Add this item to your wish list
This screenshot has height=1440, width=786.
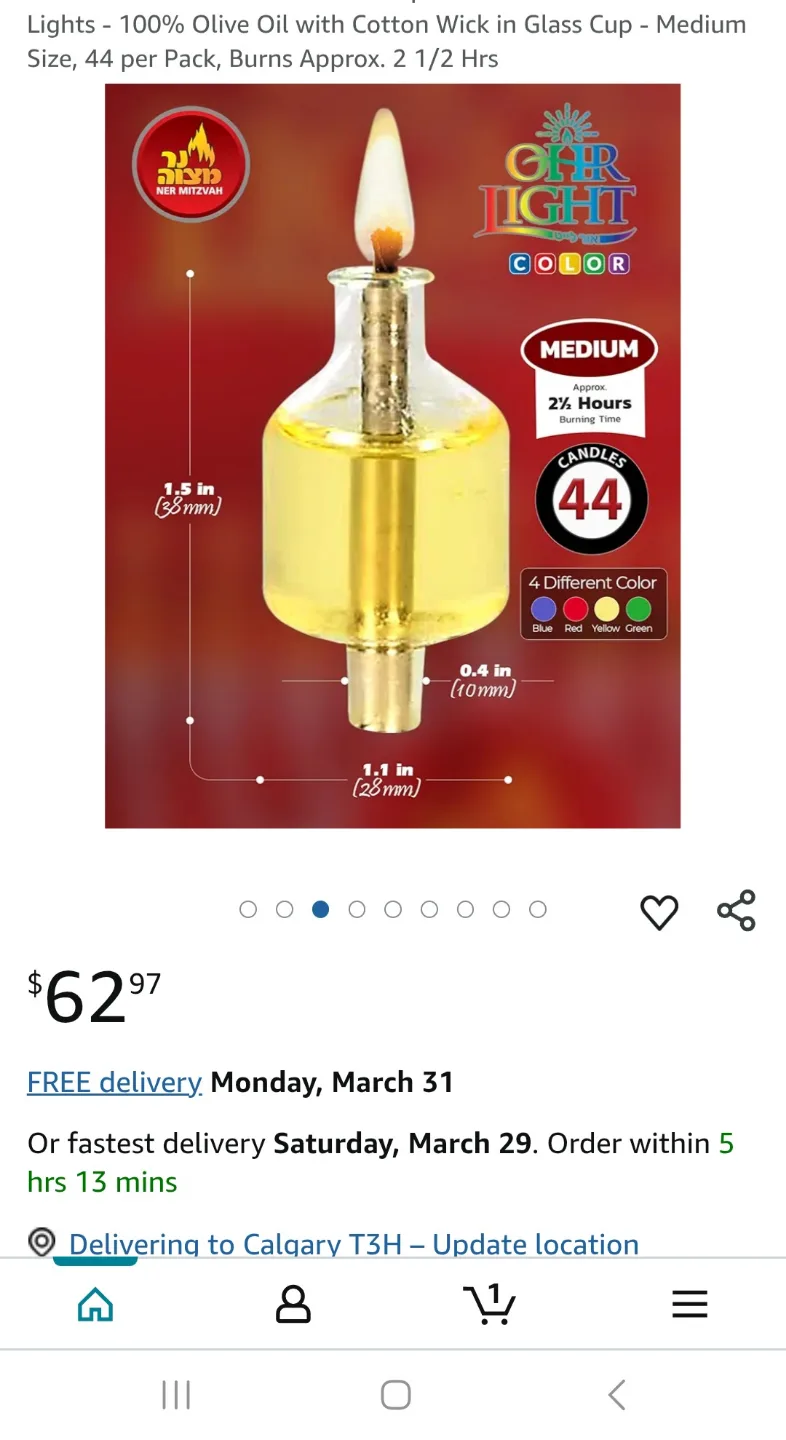point(659,912)
